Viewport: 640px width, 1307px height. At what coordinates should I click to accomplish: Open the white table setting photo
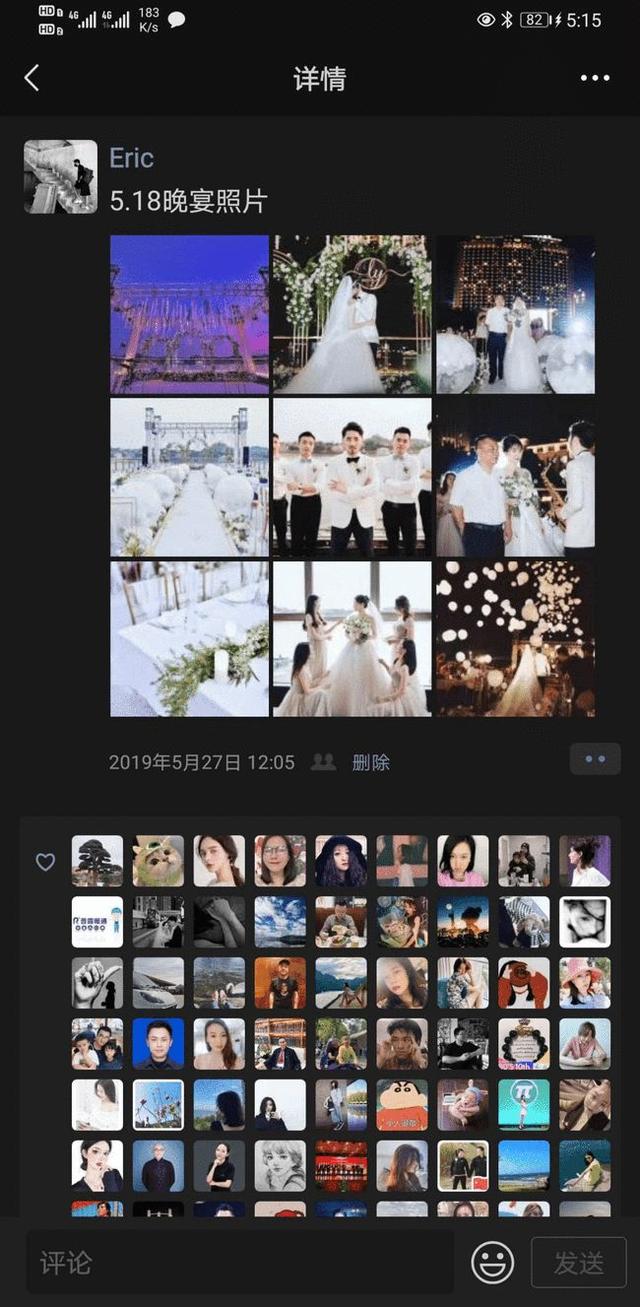[189, 638]
